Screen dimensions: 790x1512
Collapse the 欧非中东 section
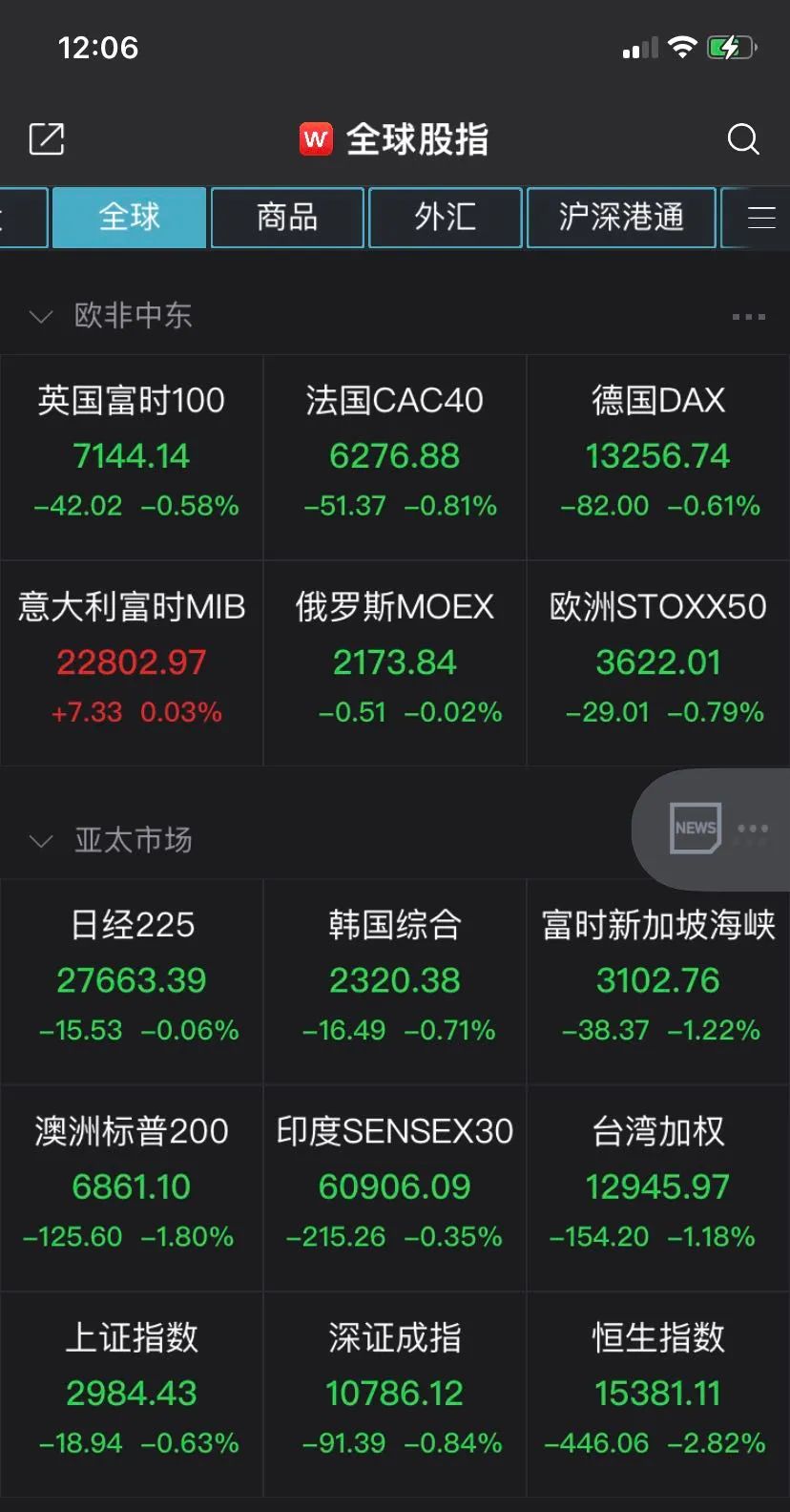[x=41, y=316]
